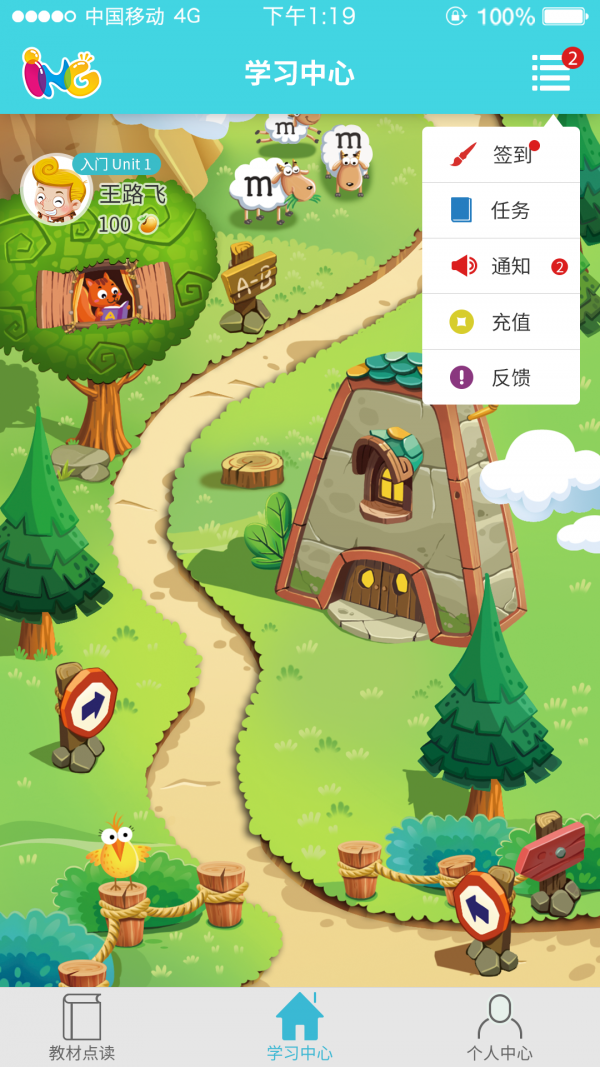Open 任务 from the dropdown menu
The height and width of the screenshot is (1067, 600).
501,210
